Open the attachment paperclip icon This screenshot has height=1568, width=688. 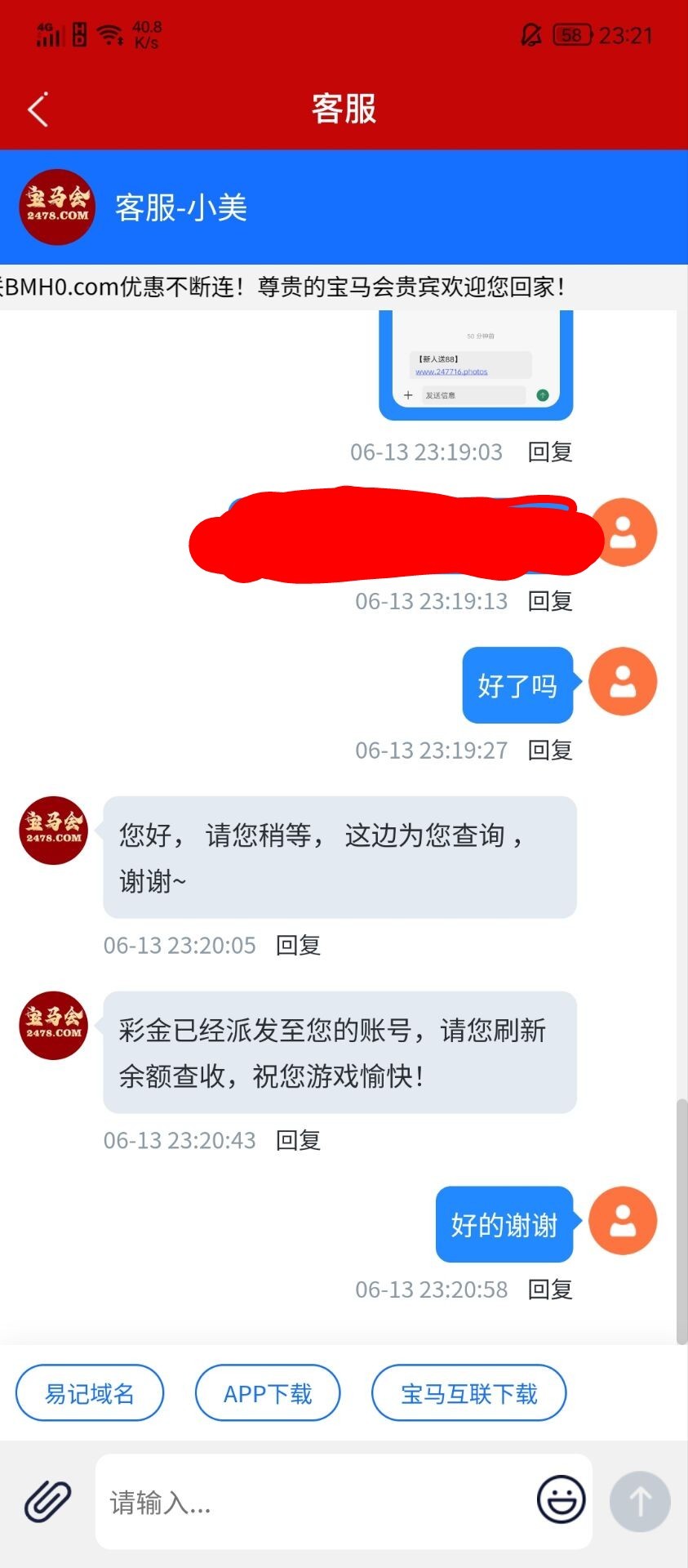tap(48, 1500)
